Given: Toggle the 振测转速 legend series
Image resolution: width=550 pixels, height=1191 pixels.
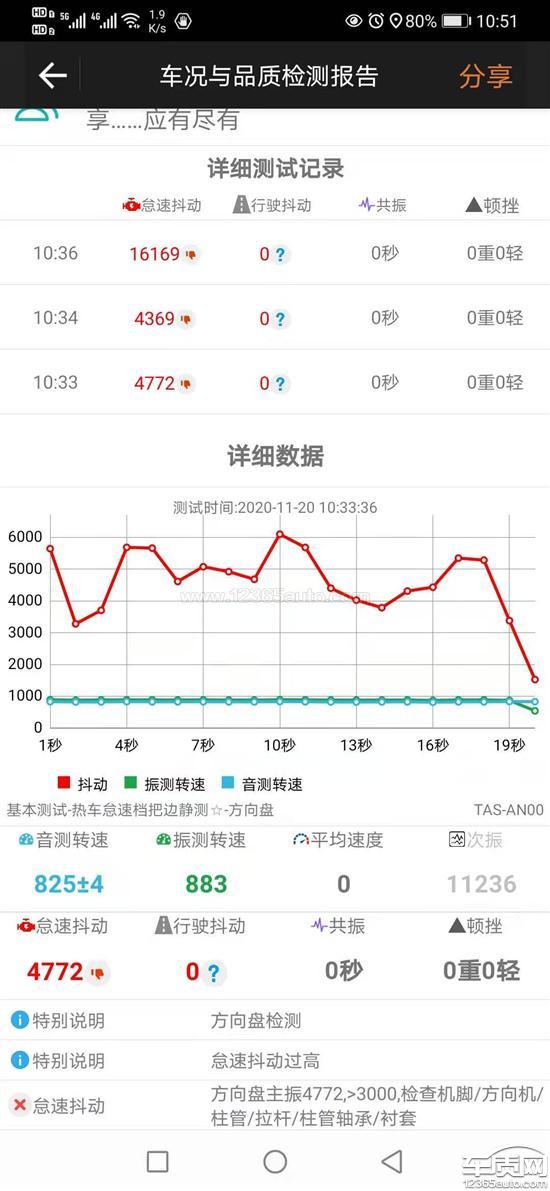Looking at the screenshot, I should click(164, 784).
